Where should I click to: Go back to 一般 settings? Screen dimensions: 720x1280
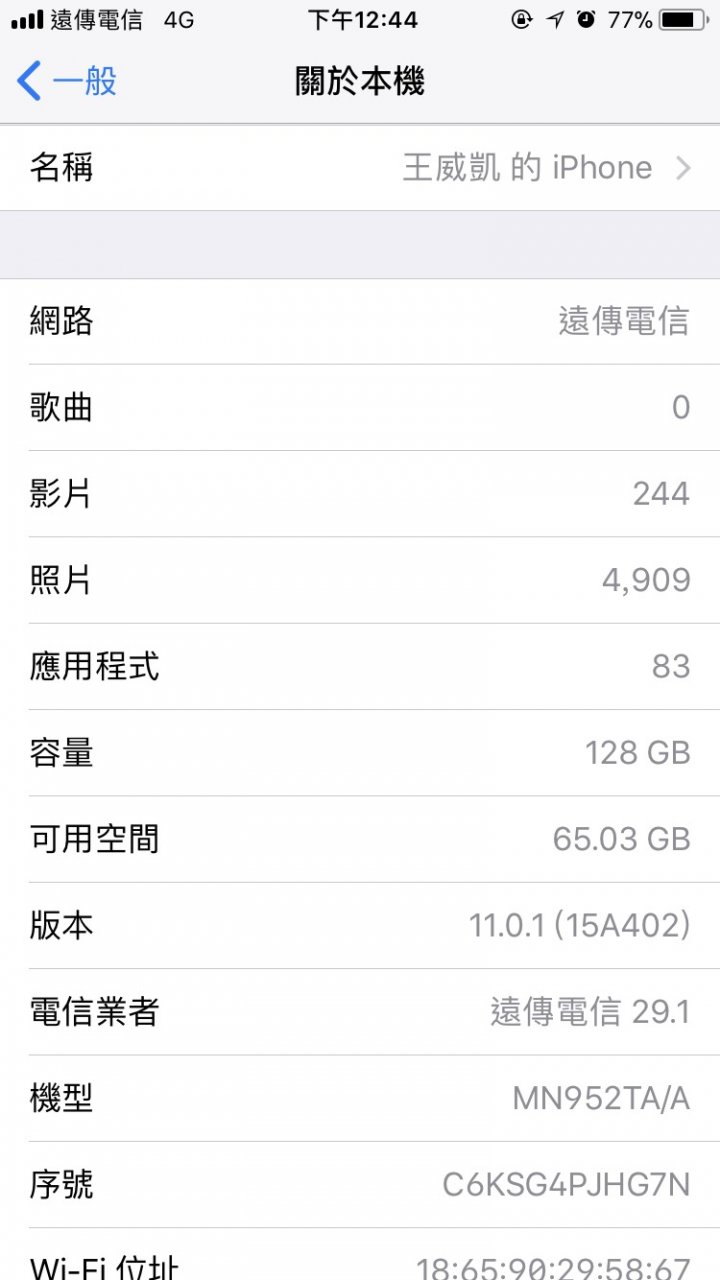pos(67,81)
